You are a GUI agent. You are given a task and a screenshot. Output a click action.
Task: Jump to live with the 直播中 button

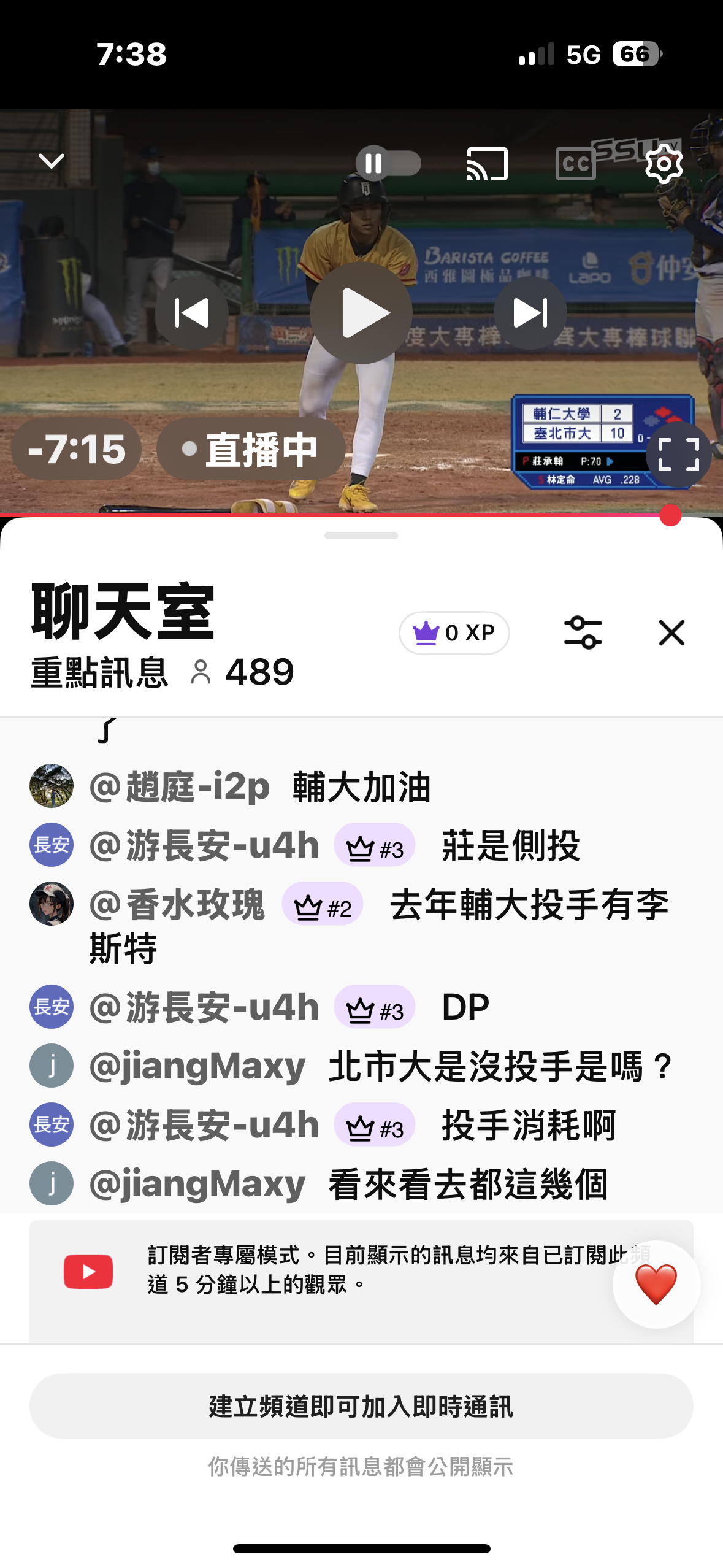click(251, 450)
